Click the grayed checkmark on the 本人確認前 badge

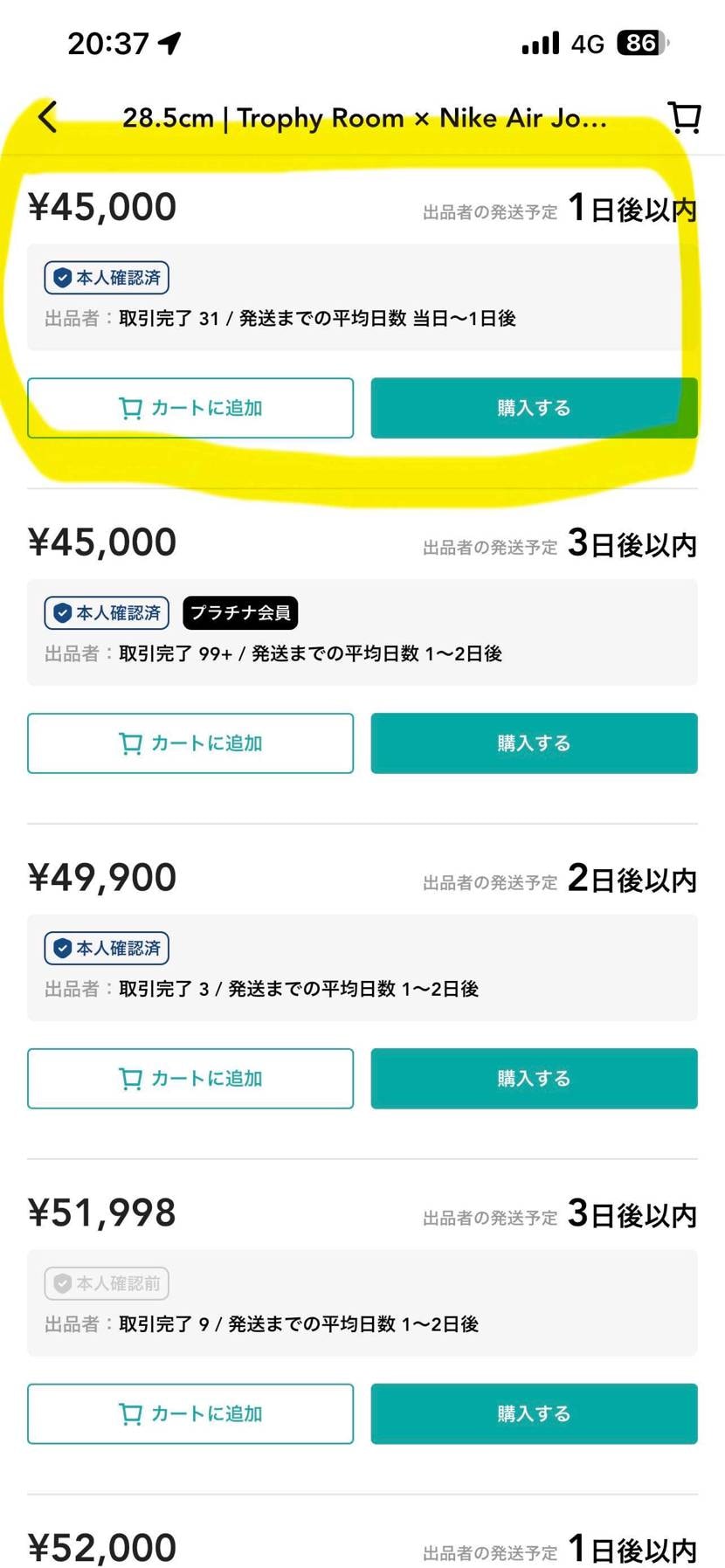[x=62, y=1282]
